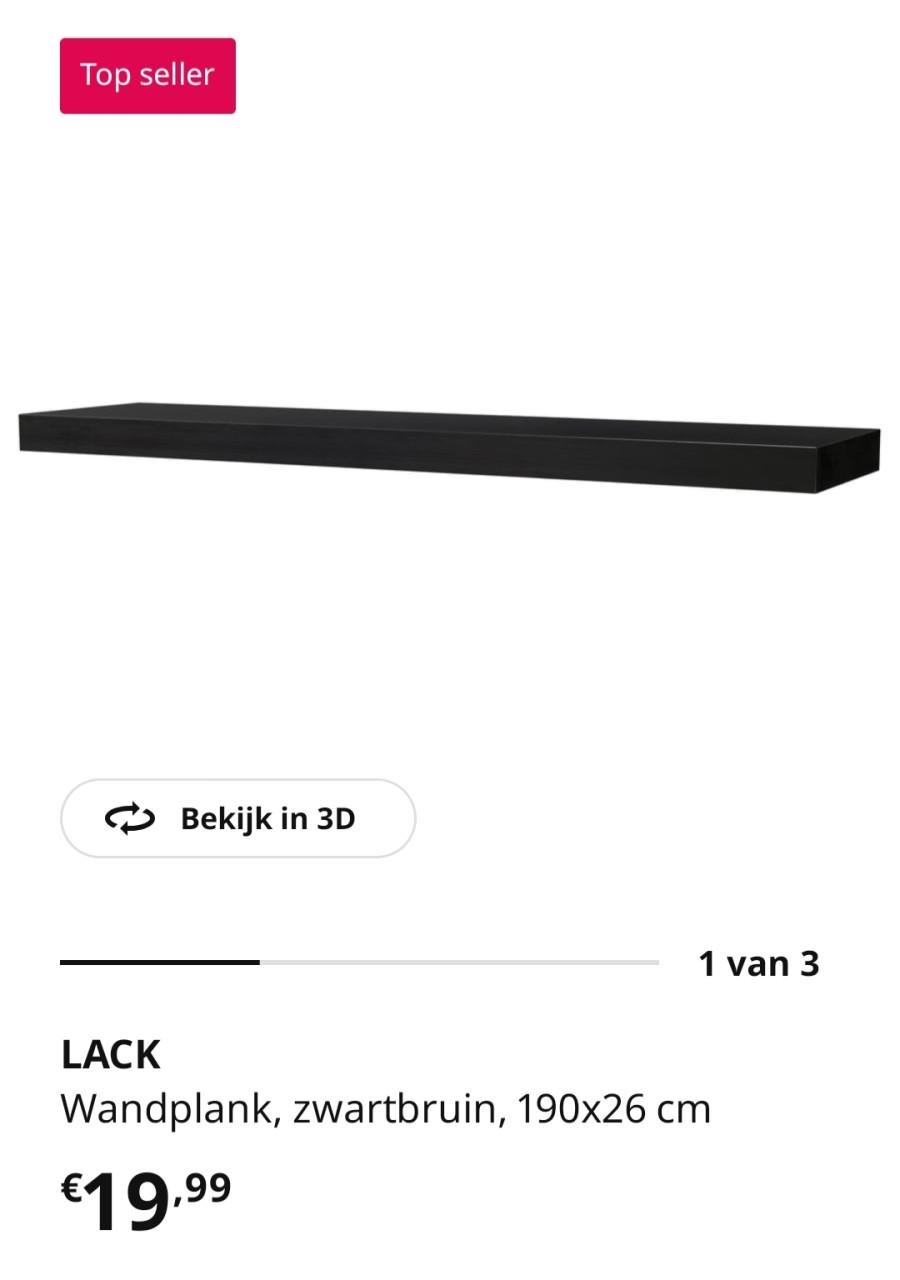
Task: Click the filled portion of the progress bar
Action: (x=160, y=963)
